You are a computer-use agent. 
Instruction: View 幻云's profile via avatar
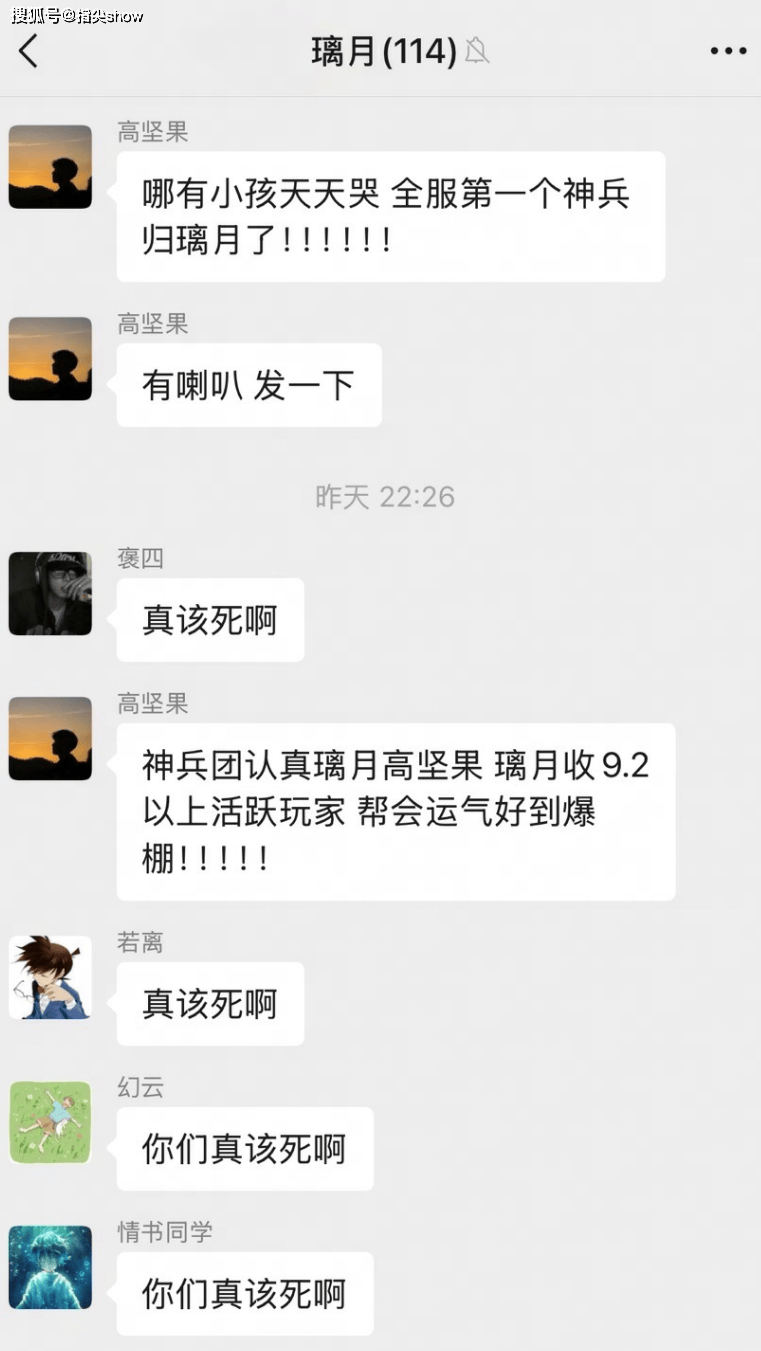50,1122
